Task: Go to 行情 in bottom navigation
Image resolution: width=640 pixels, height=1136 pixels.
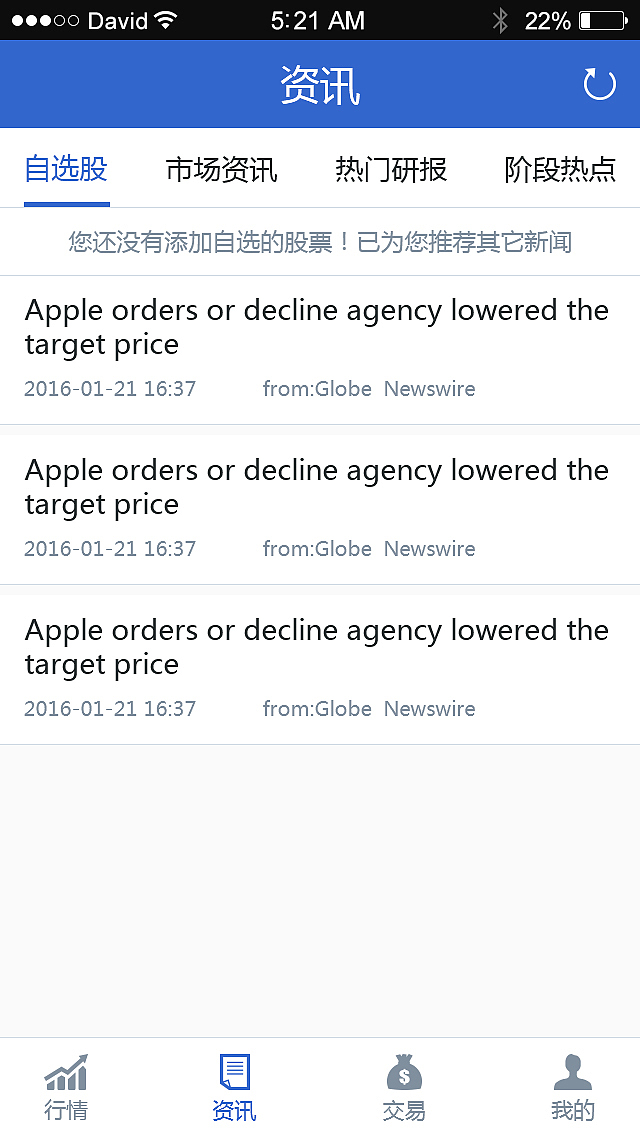Action: point(66,1087)
